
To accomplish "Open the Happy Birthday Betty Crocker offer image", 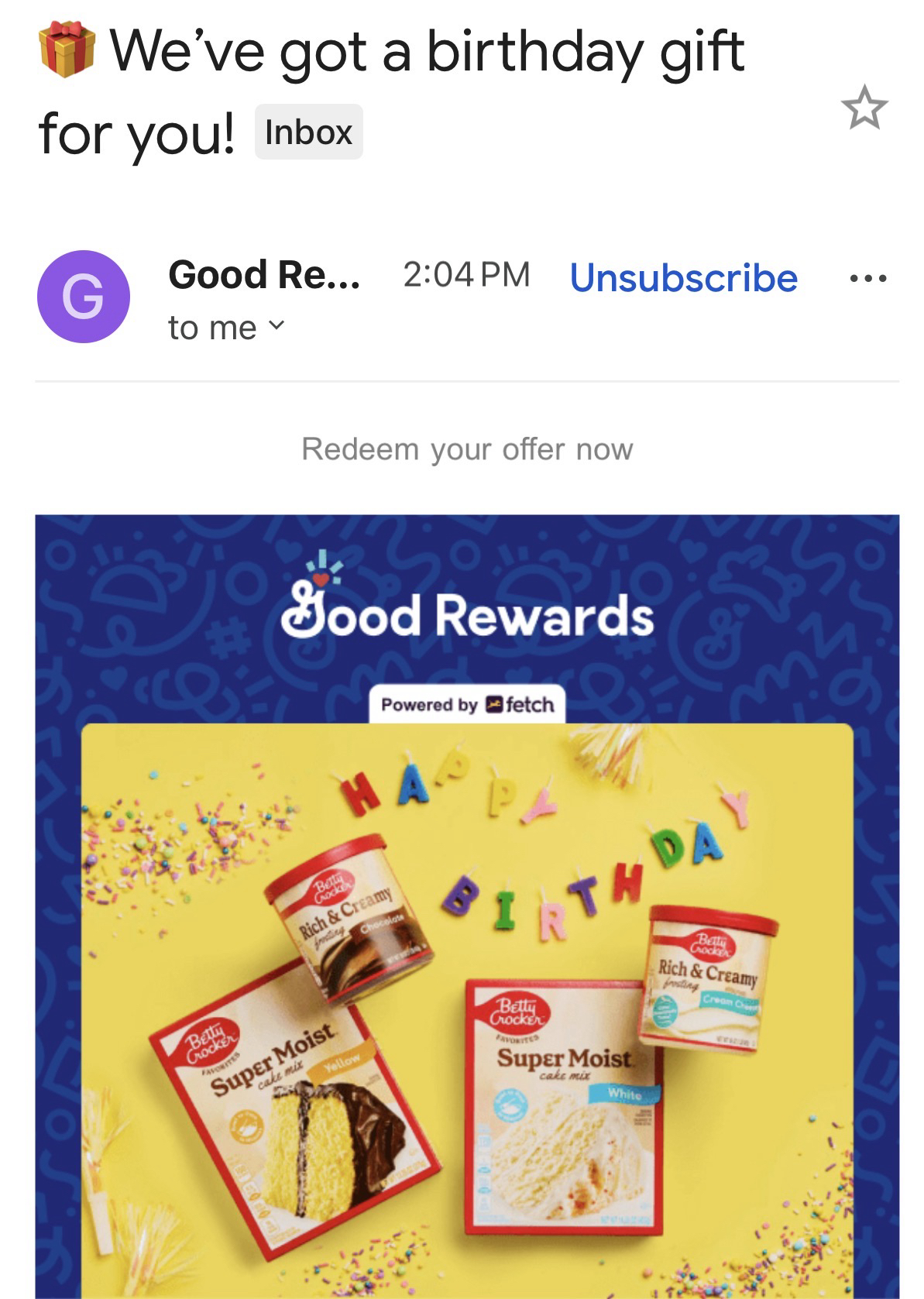I will [x=467, y=999].
